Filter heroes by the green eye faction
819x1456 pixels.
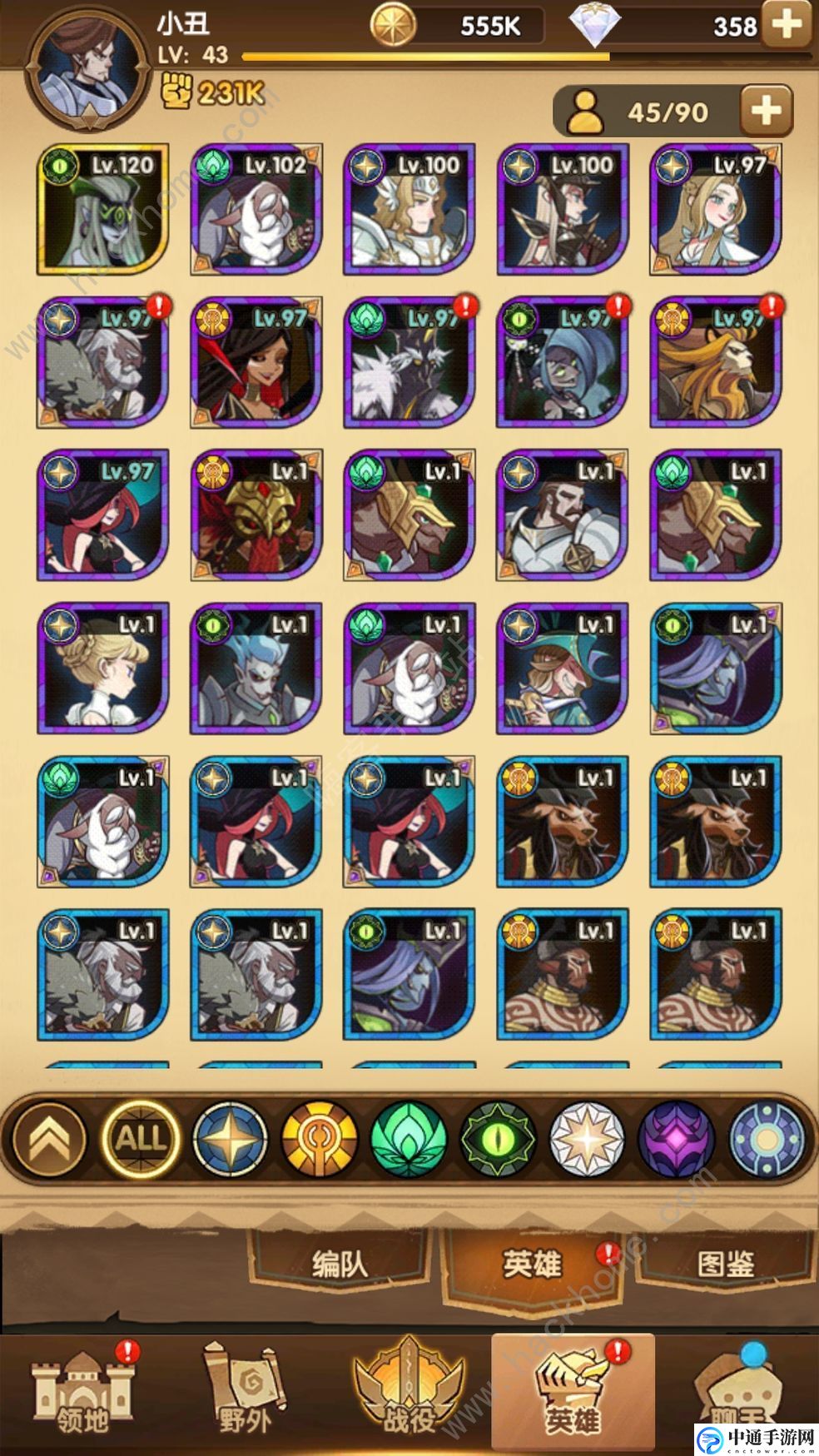498,1140
